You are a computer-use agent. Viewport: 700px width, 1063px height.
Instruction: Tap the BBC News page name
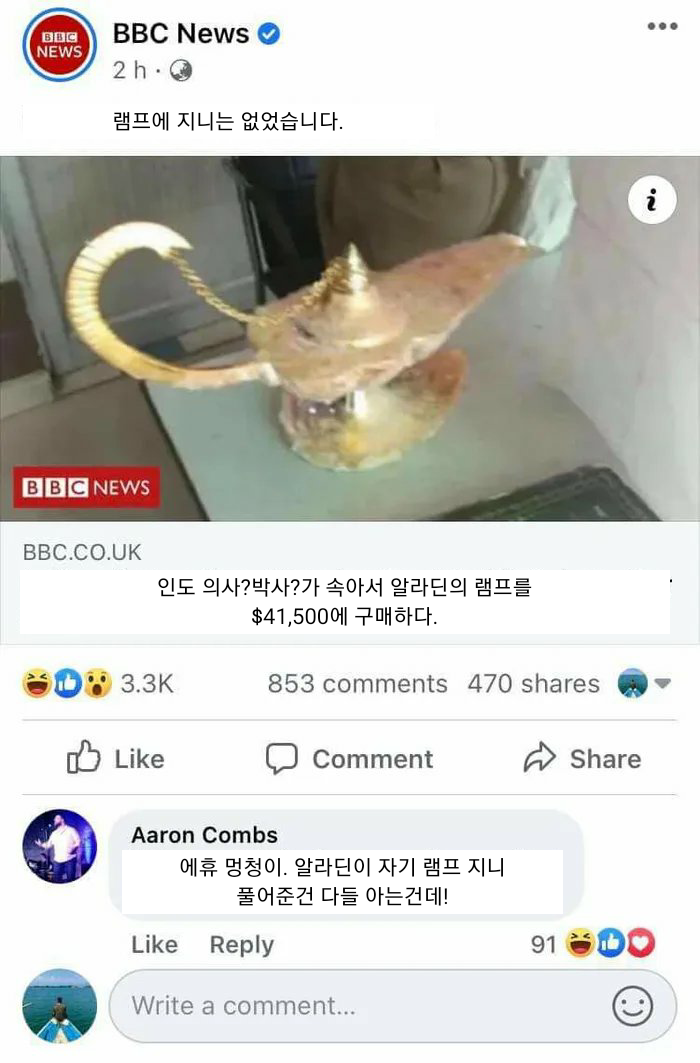pyautogui.click(x=181, y=33)
